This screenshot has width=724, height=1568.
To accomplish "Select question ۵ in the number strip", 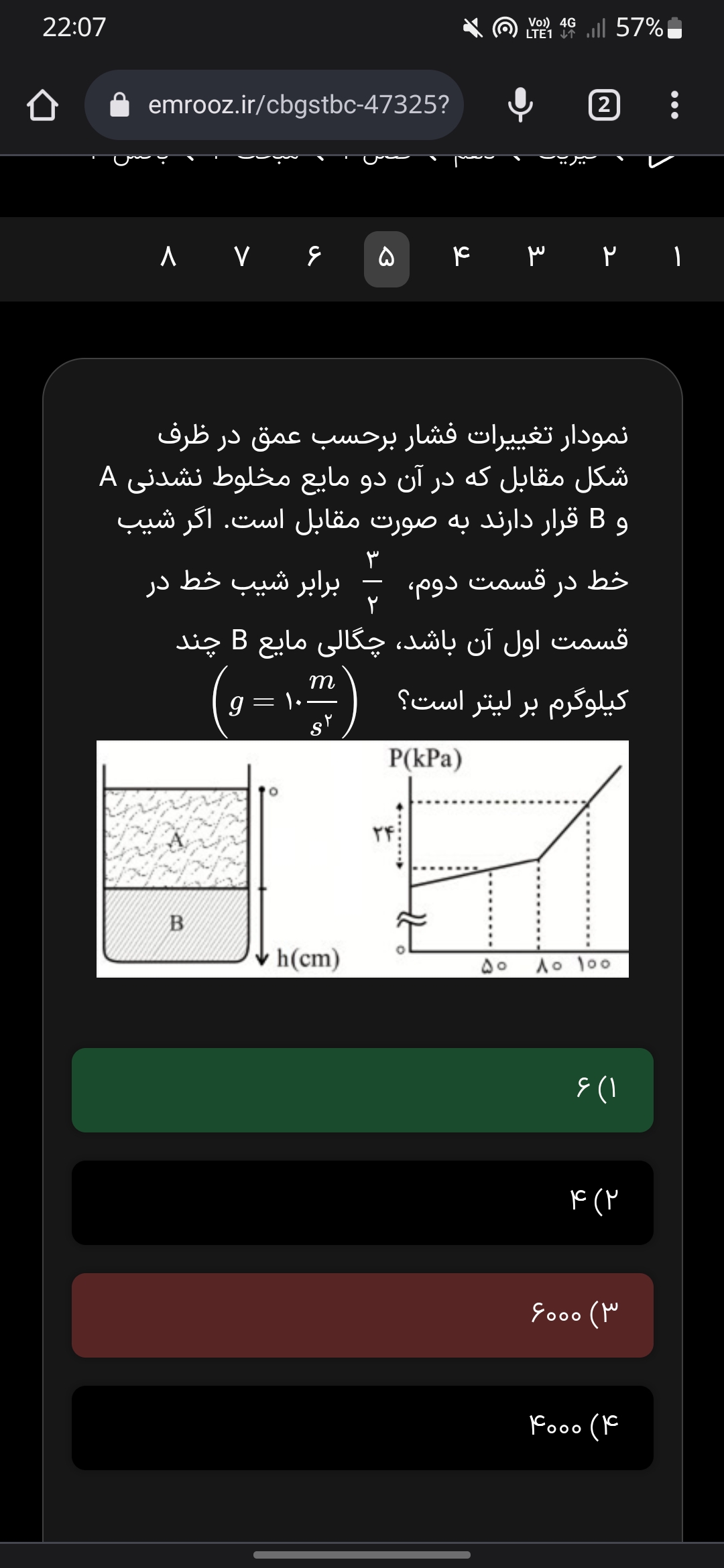I will [x=386, y=258].
